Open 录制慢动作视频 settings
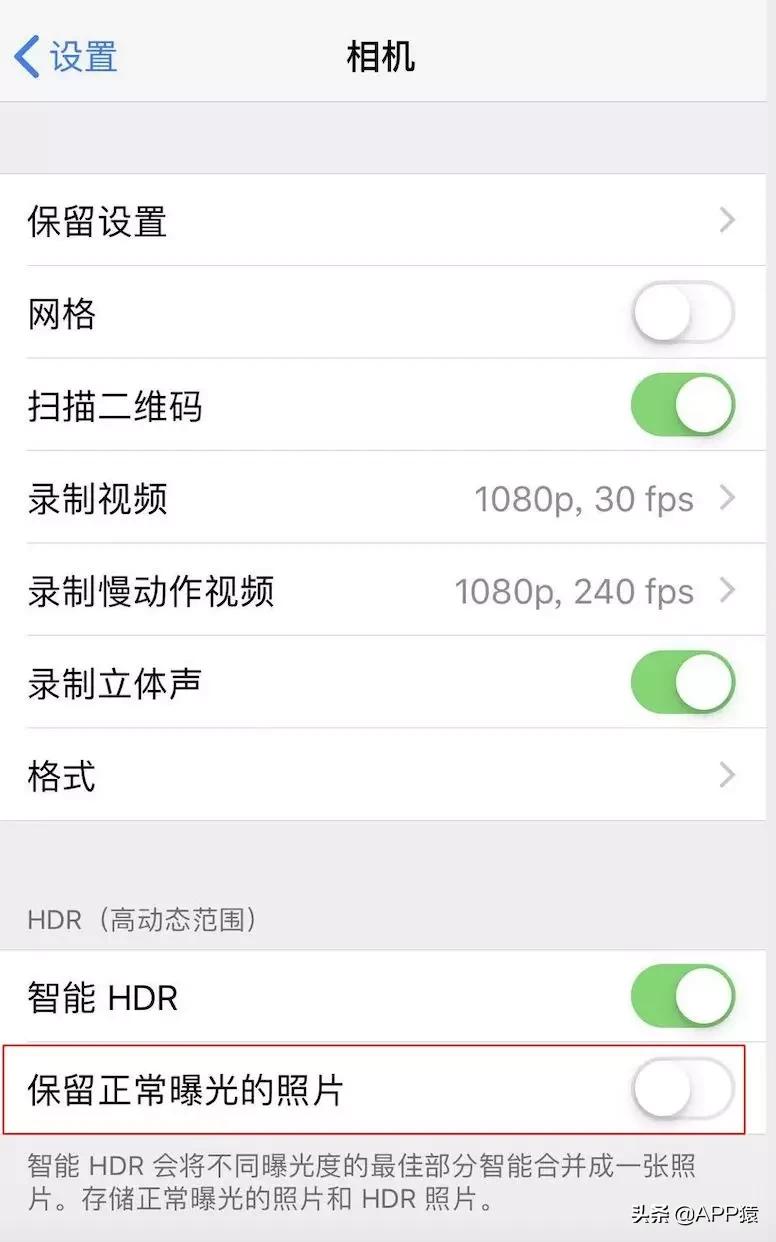This screenshot has width=776, height=1242. click(x=388, y=590)
